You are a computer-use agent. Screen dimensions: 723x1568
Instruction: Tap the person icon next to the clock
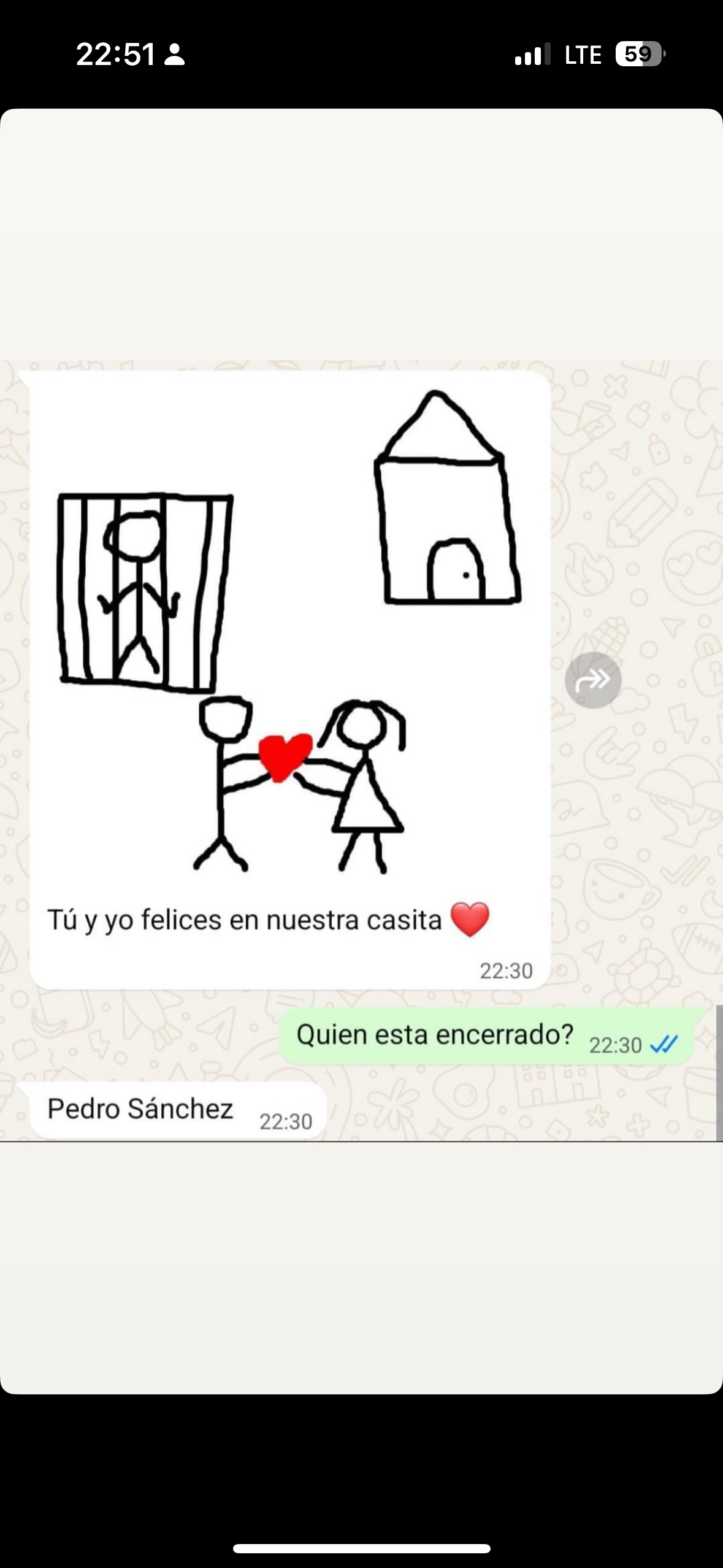pyautogui.click(x=176, y=54)
